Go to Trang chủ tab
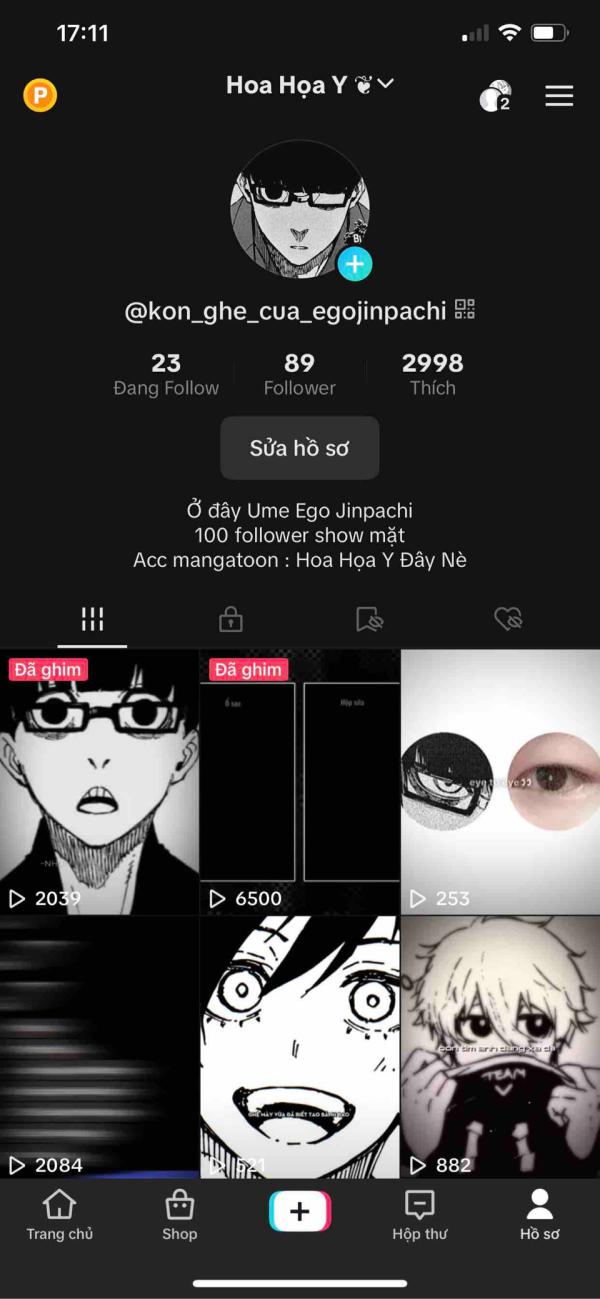 pos(60,1216)
